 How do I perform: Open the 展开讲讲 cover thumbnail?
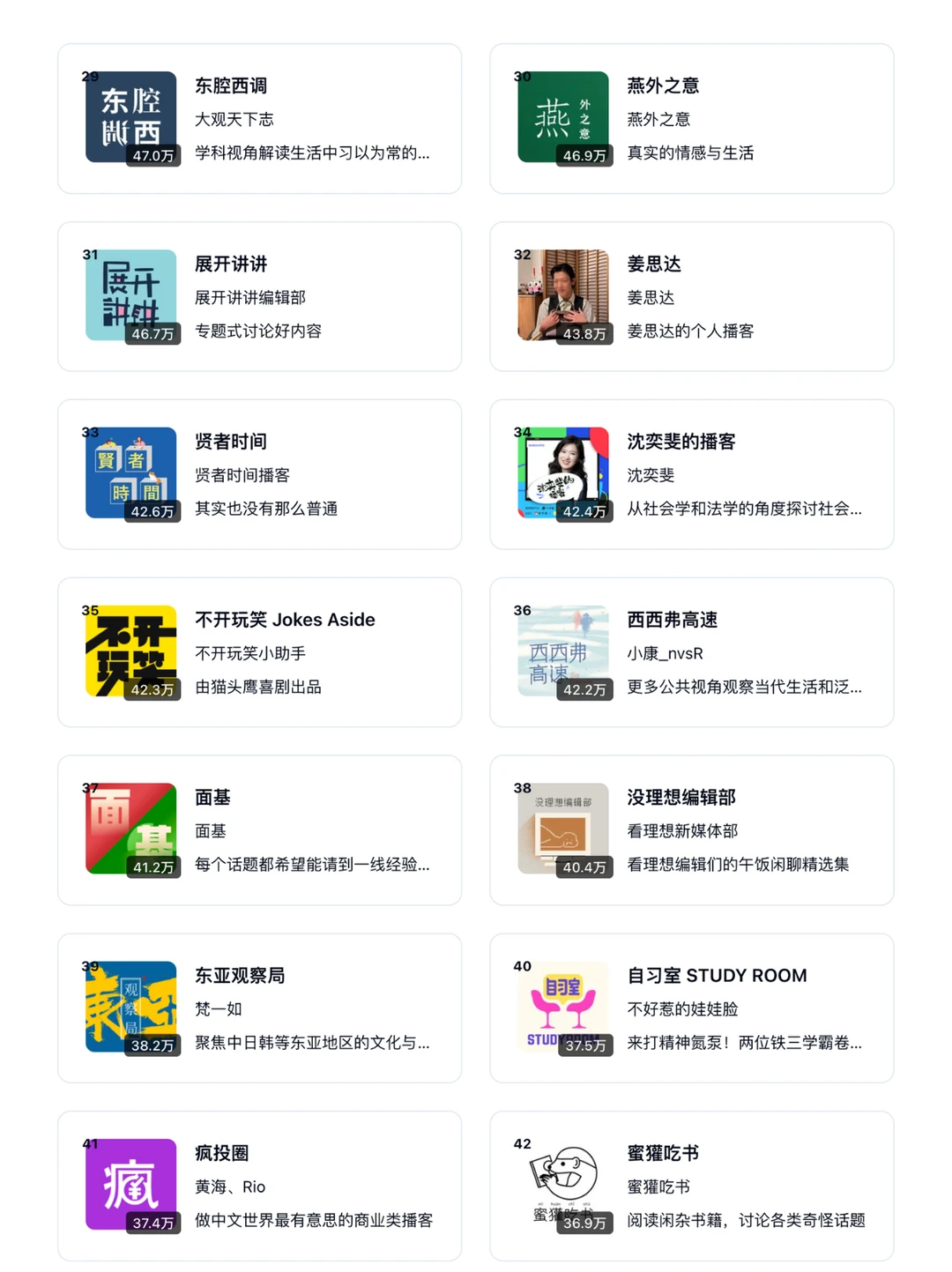click(130, 295)
